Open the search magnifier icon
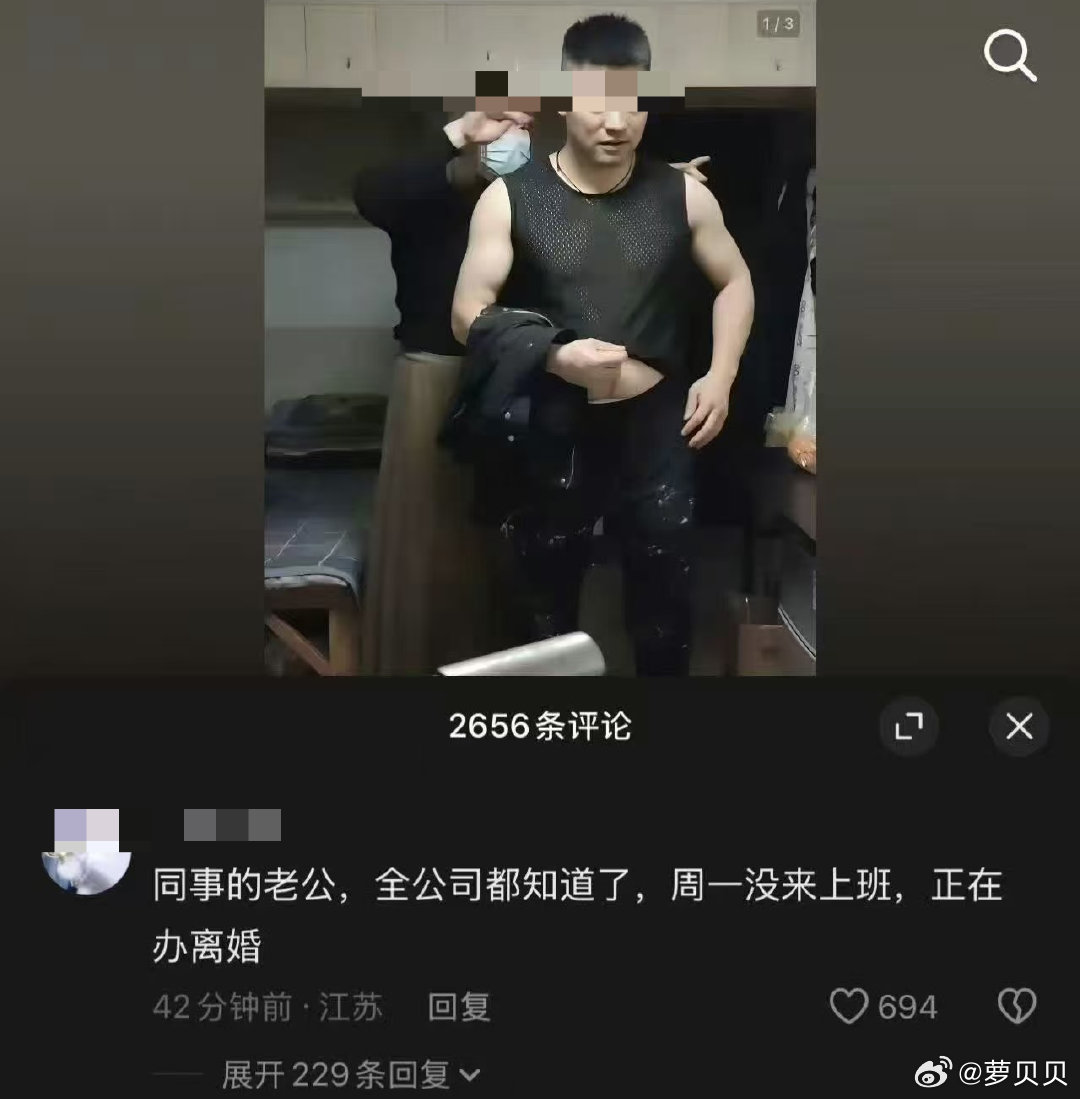The image size is (1080, 1099). pos(1009,56)
